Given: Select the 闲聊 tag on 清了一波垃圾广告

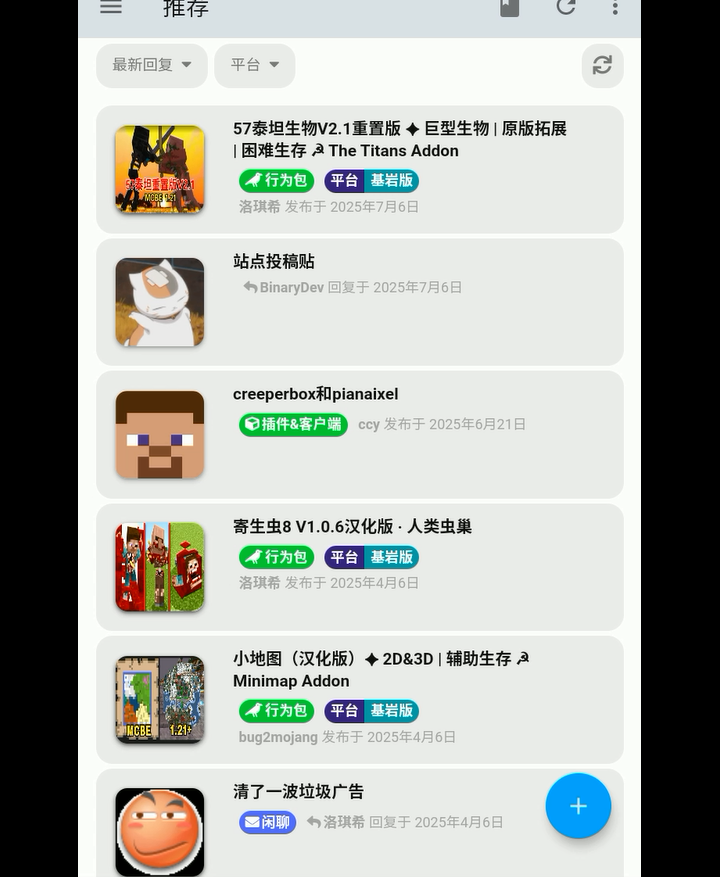Looking at the screenshot, I should tap(267, 822).
